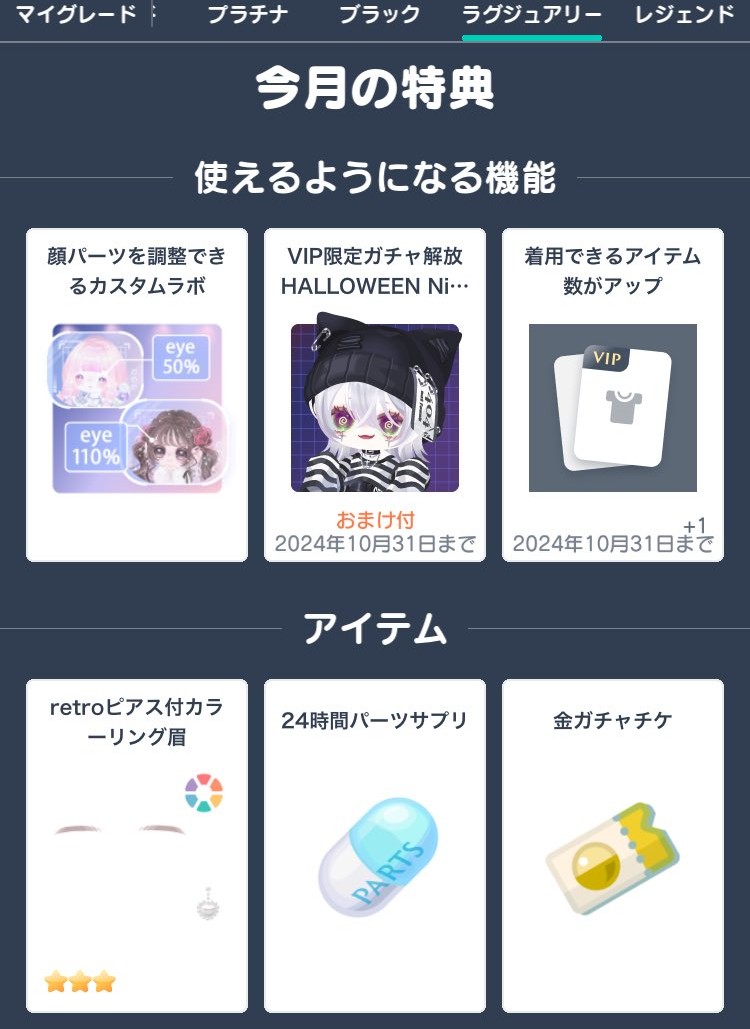Switch to the マイグレード tab
This screenshot has width=750, height=1029.
coord(76,16)
